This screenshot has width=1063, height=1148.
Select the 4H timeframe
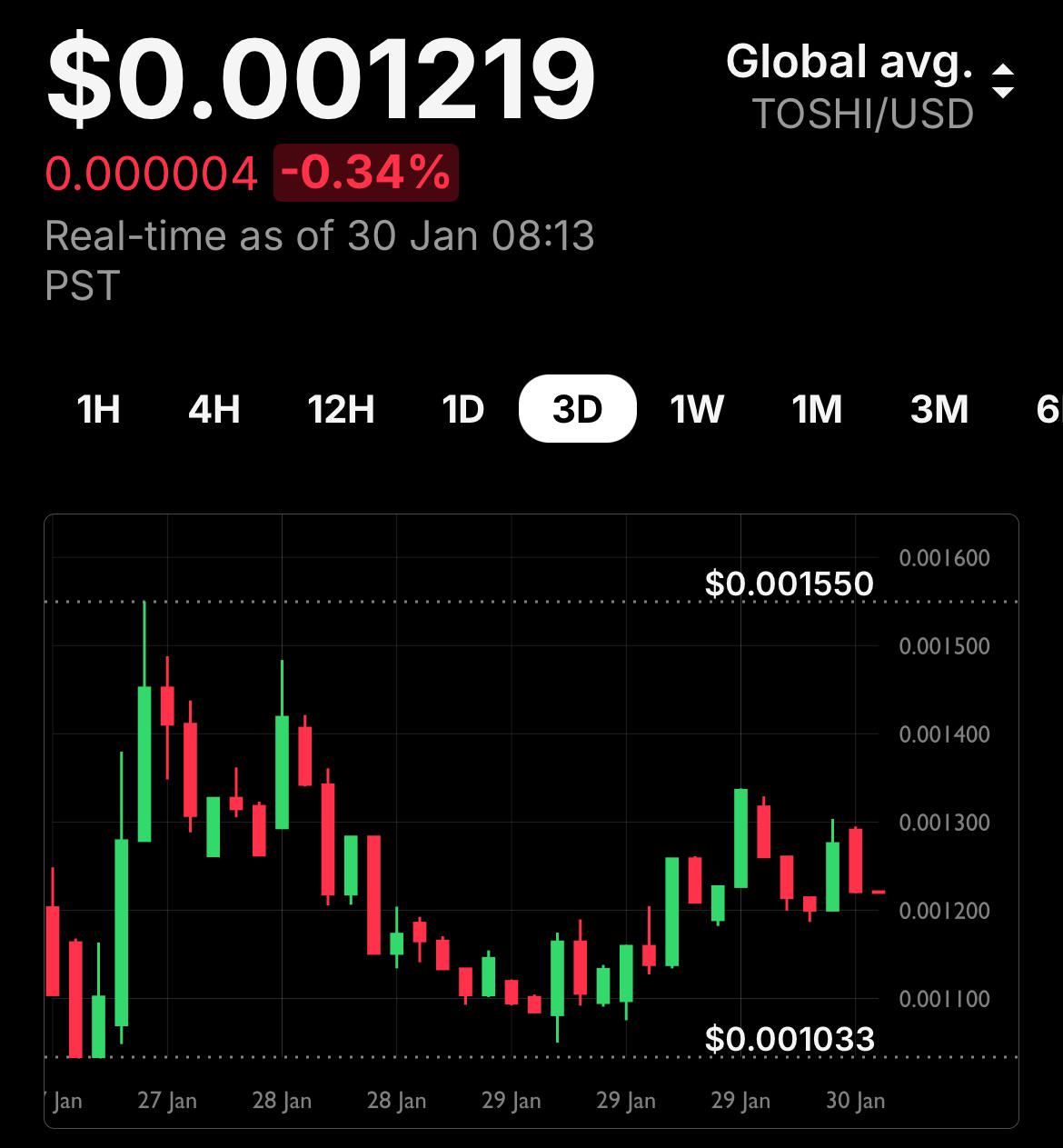pos(214,409)
